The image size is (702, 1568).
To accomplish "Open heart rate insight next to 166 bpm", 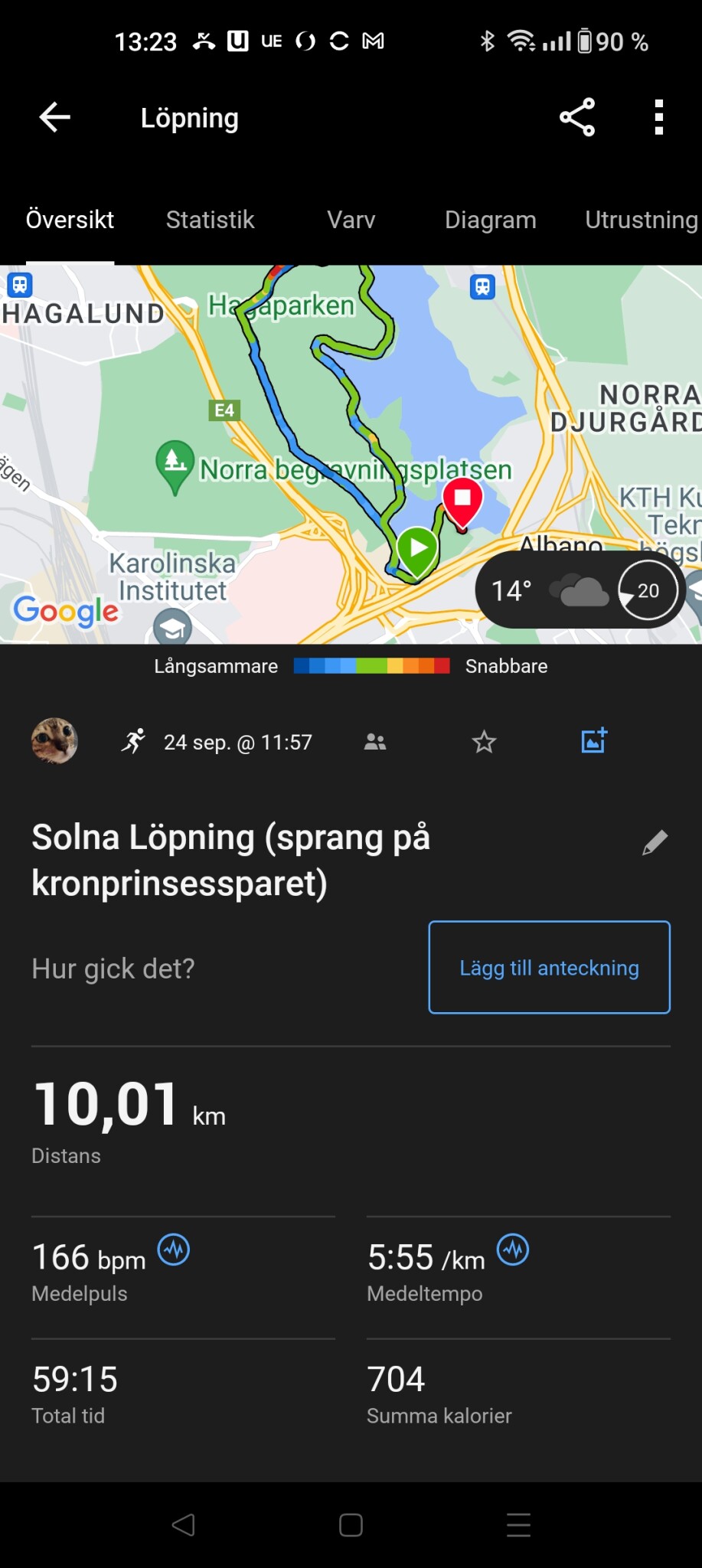I will [174, 1250].
